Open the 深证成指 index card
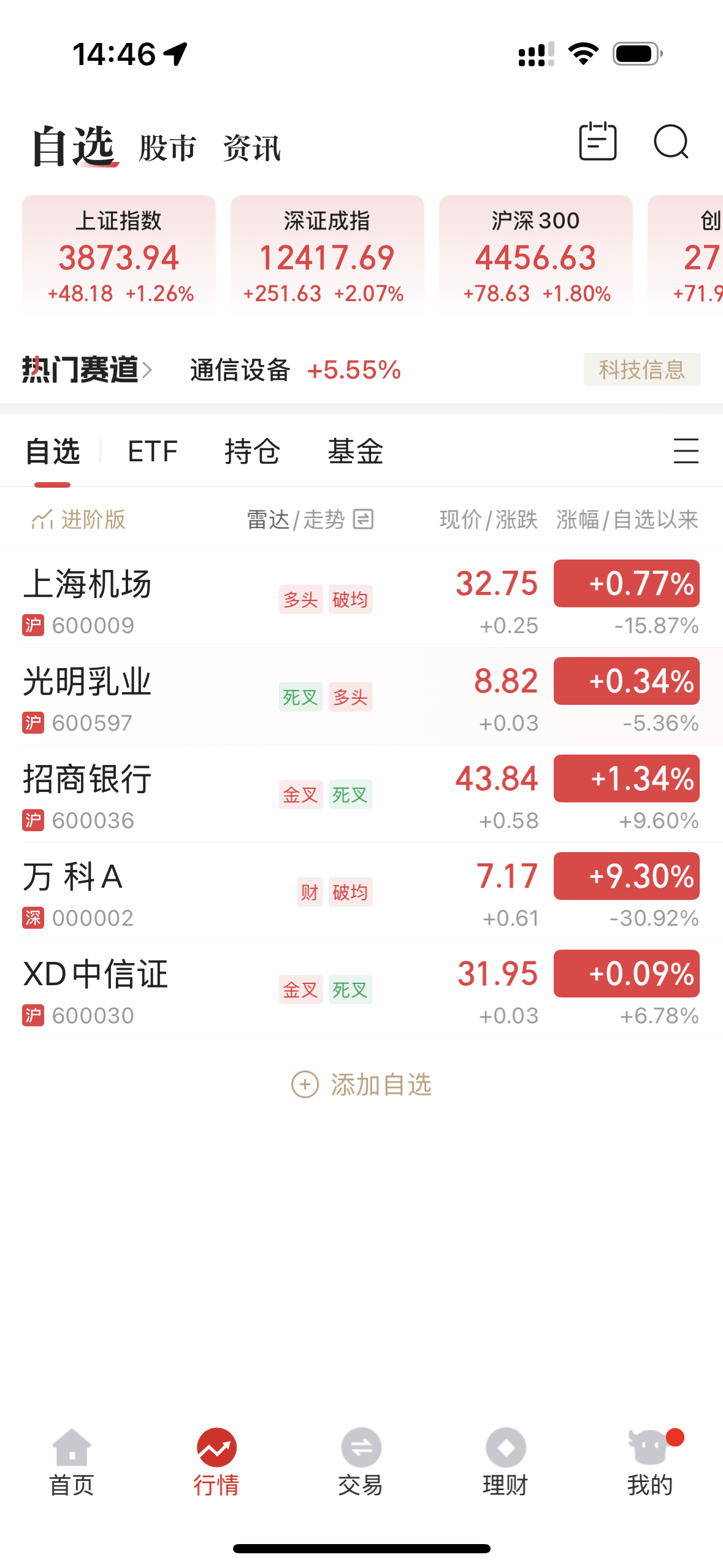The image size is (723, 1568). click(327, 256)
